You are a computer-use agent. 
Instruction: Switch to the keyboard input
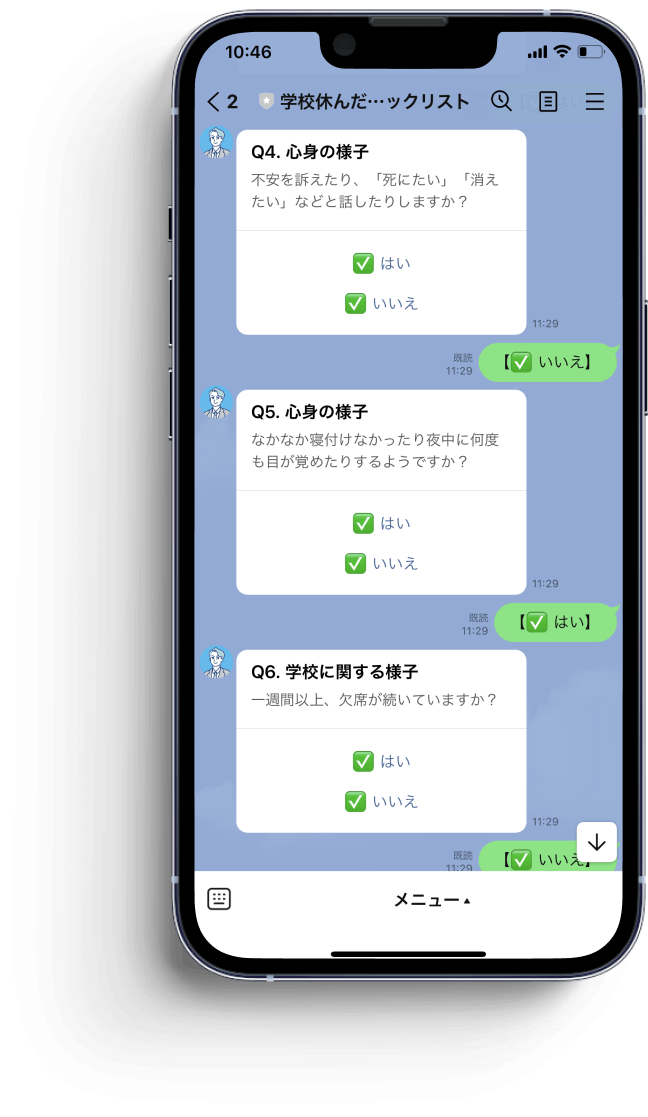click(219, 899)
